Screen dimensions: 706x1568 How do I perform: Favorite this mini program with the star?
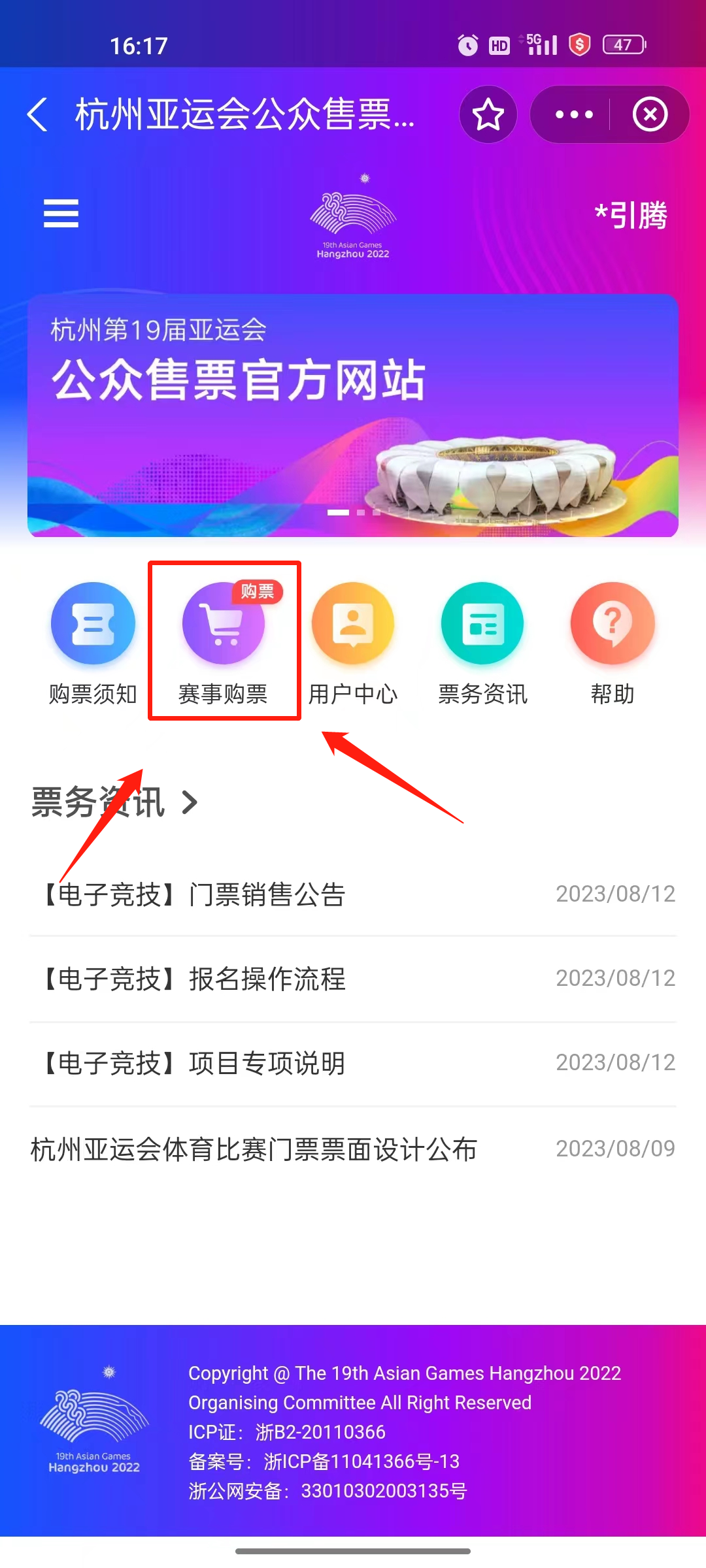point(488,115)
